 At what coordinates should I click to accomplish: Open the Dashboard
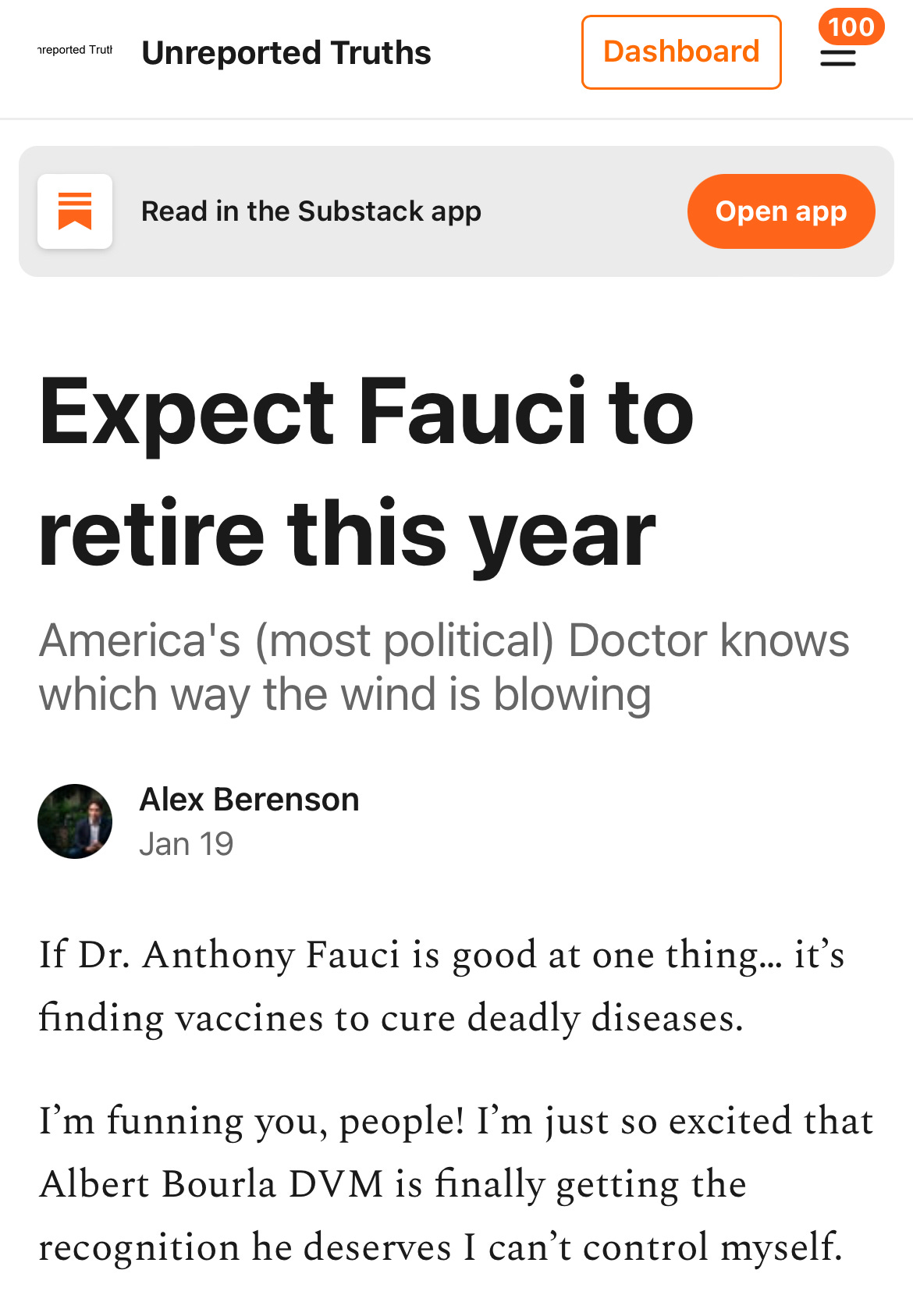tap(680, 51)
